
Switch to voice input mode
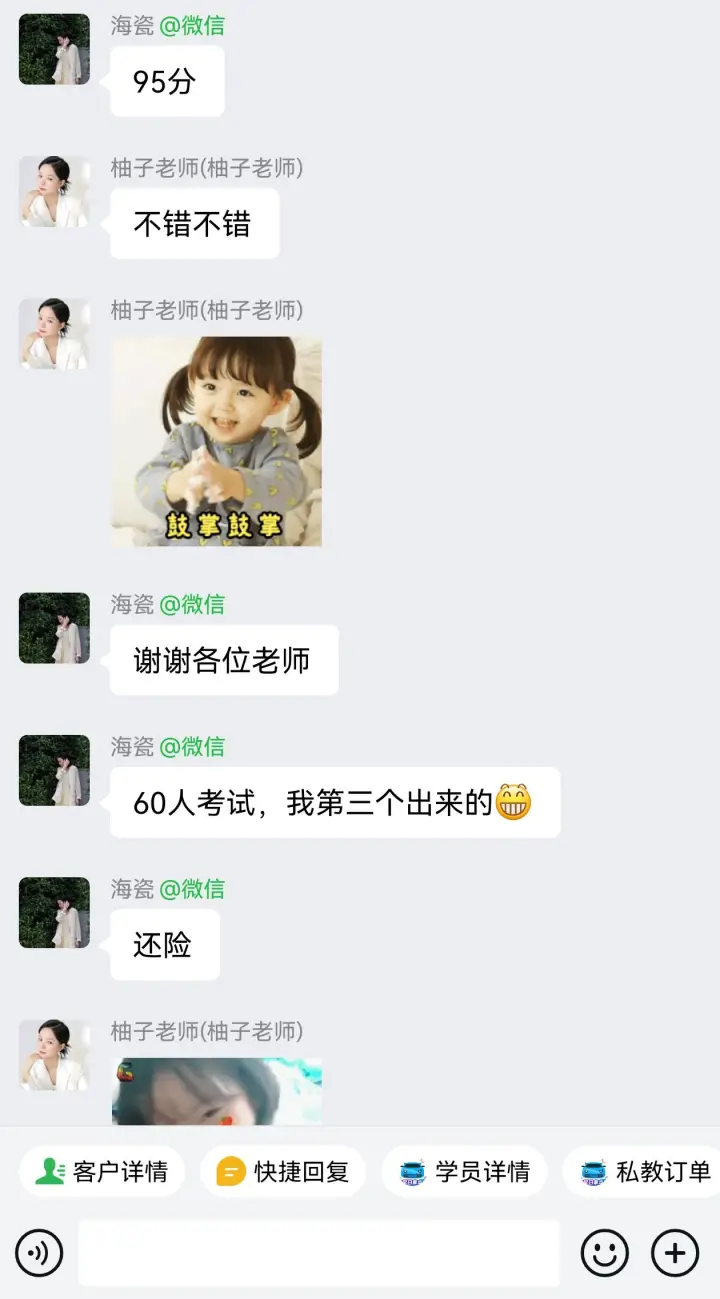(x=39, y=1253)
